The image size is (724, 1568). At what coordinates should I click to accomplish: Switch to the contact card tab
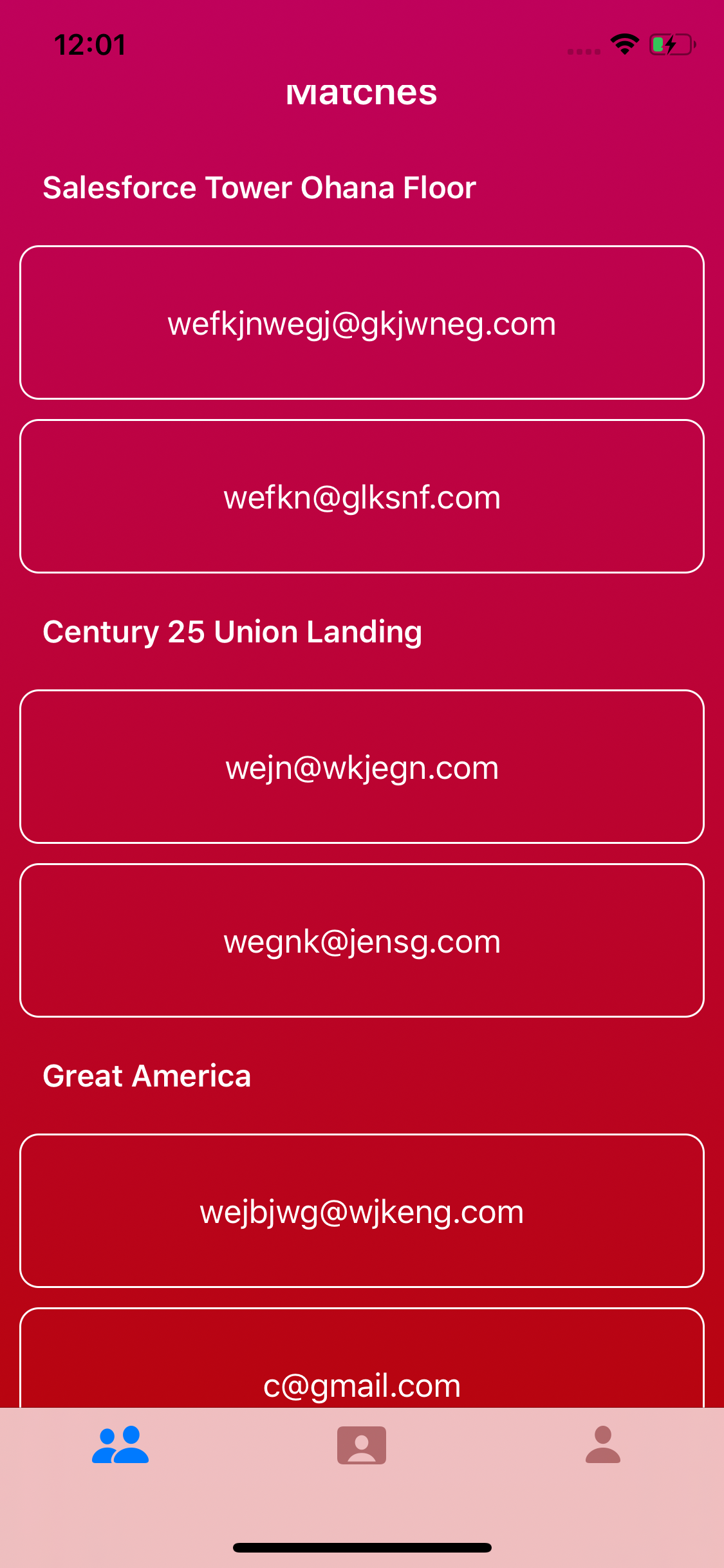click(x=362, y=1445)
